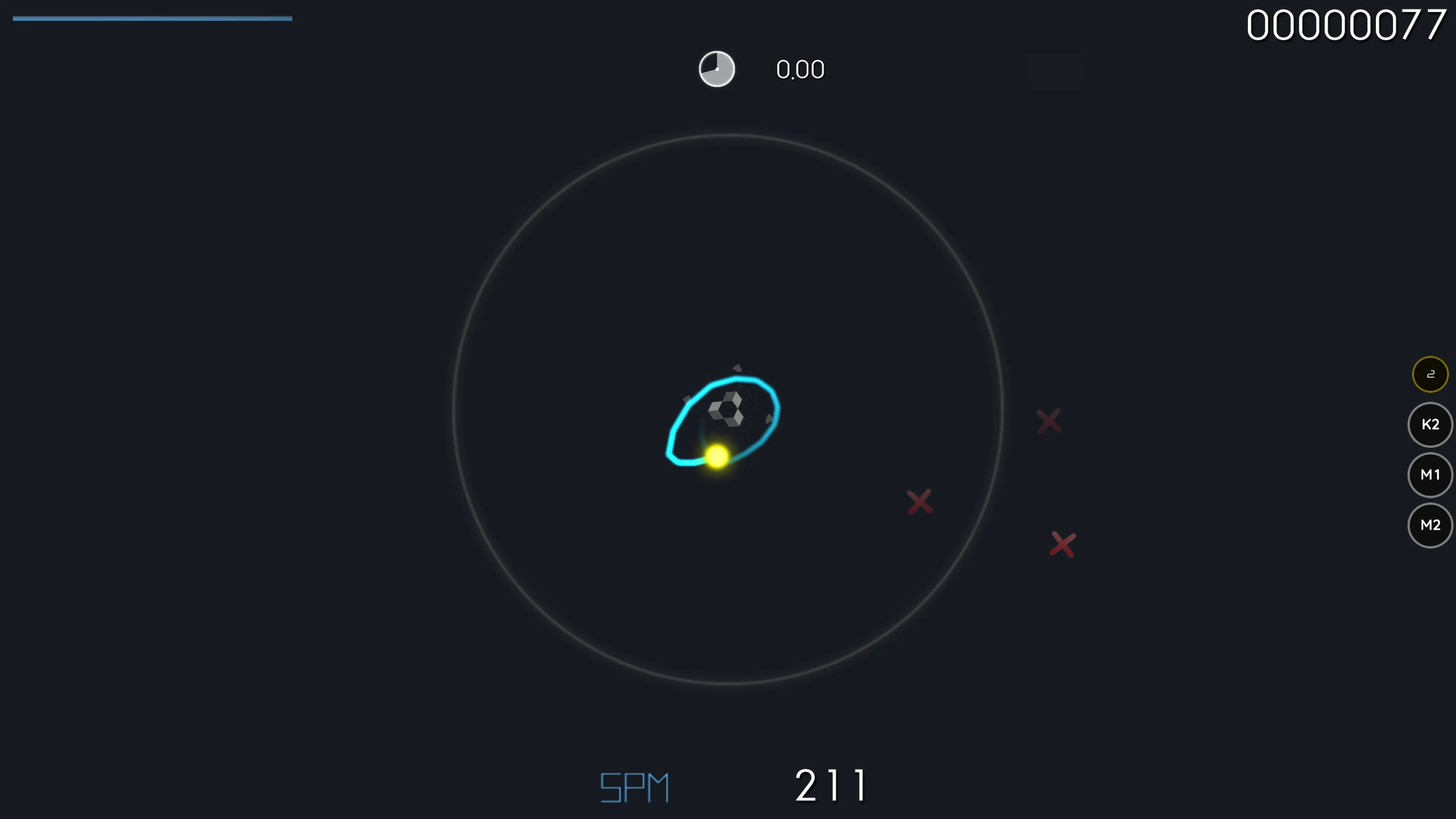Tap the M2 key indicator
This screenshot has width=1456, height=819.
1429,525
